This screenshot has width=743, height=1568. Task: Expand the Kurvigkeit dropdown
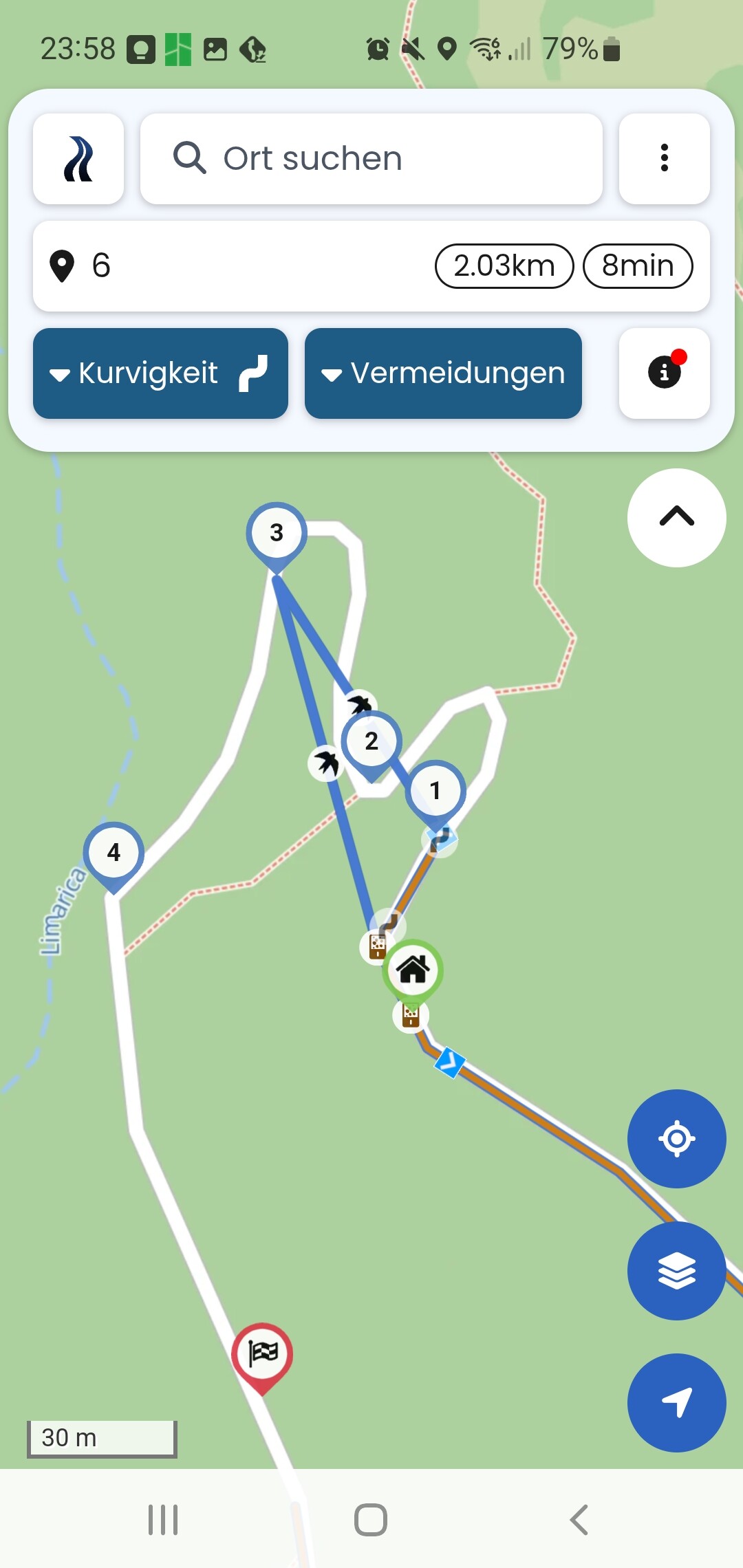(160, 373)
